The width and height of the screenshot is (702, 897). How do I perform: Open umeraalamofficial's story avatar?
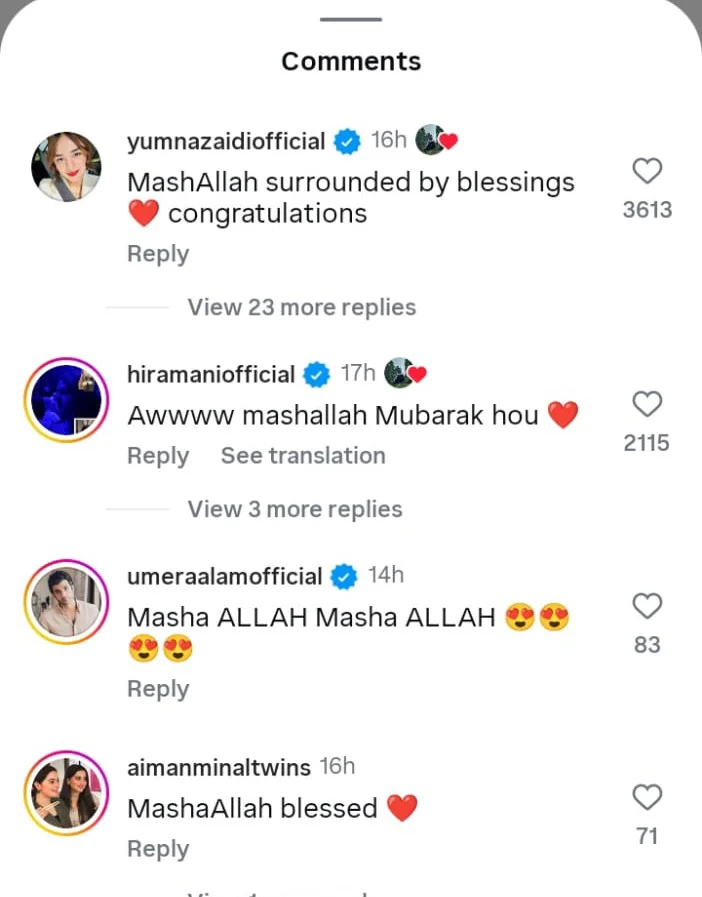(66, 602)
